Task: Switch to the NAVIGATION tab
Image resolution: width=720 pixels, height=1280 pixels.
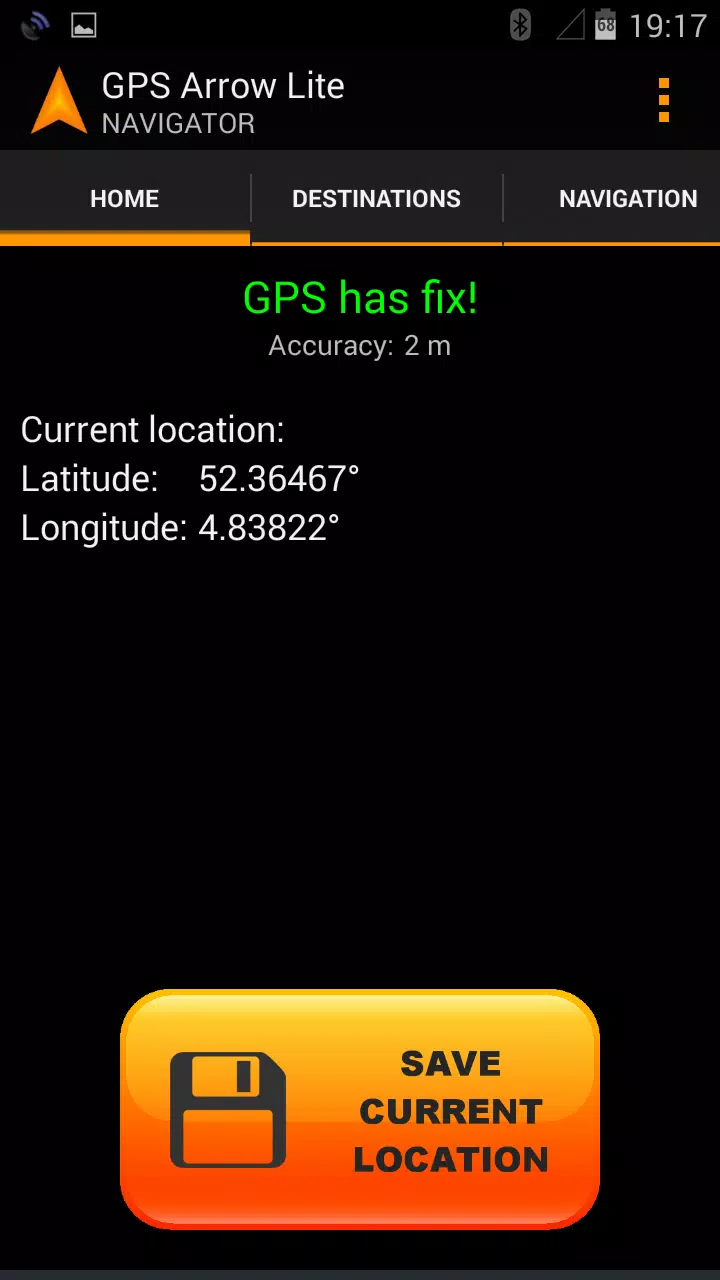Action: tap(628, 198)
